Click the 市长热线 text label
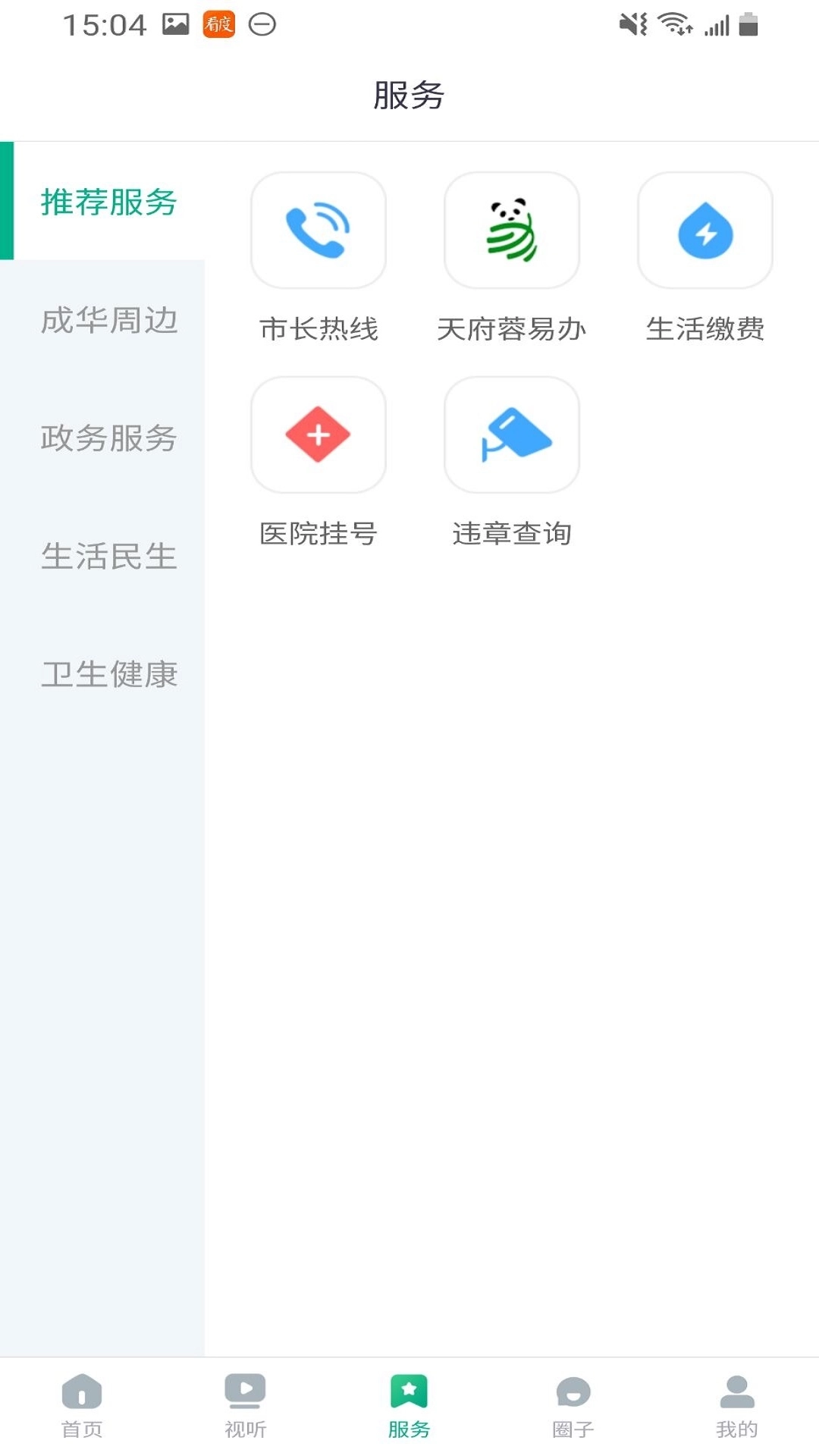Image resolution: width=819 pixels, height=1456 pixels. tap(318, 329)
